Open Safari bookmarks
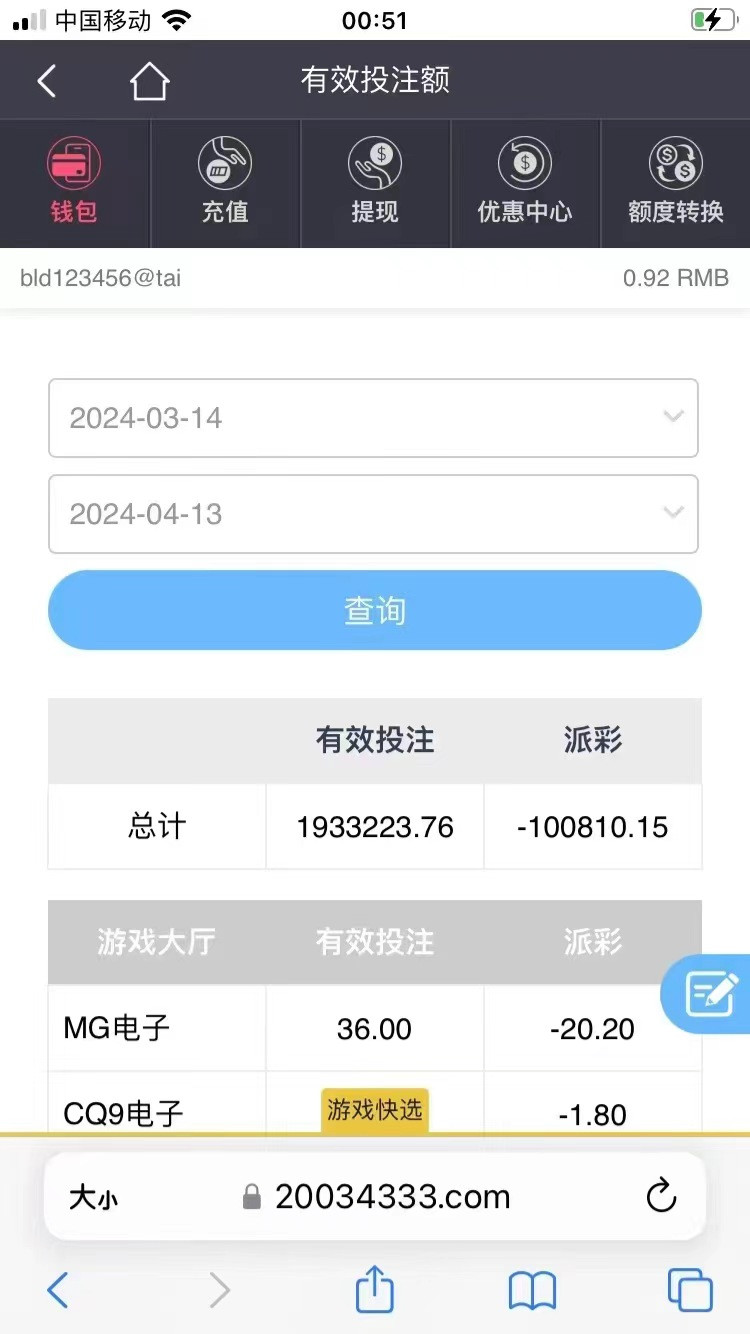750x1334 pixels. 532,1291
